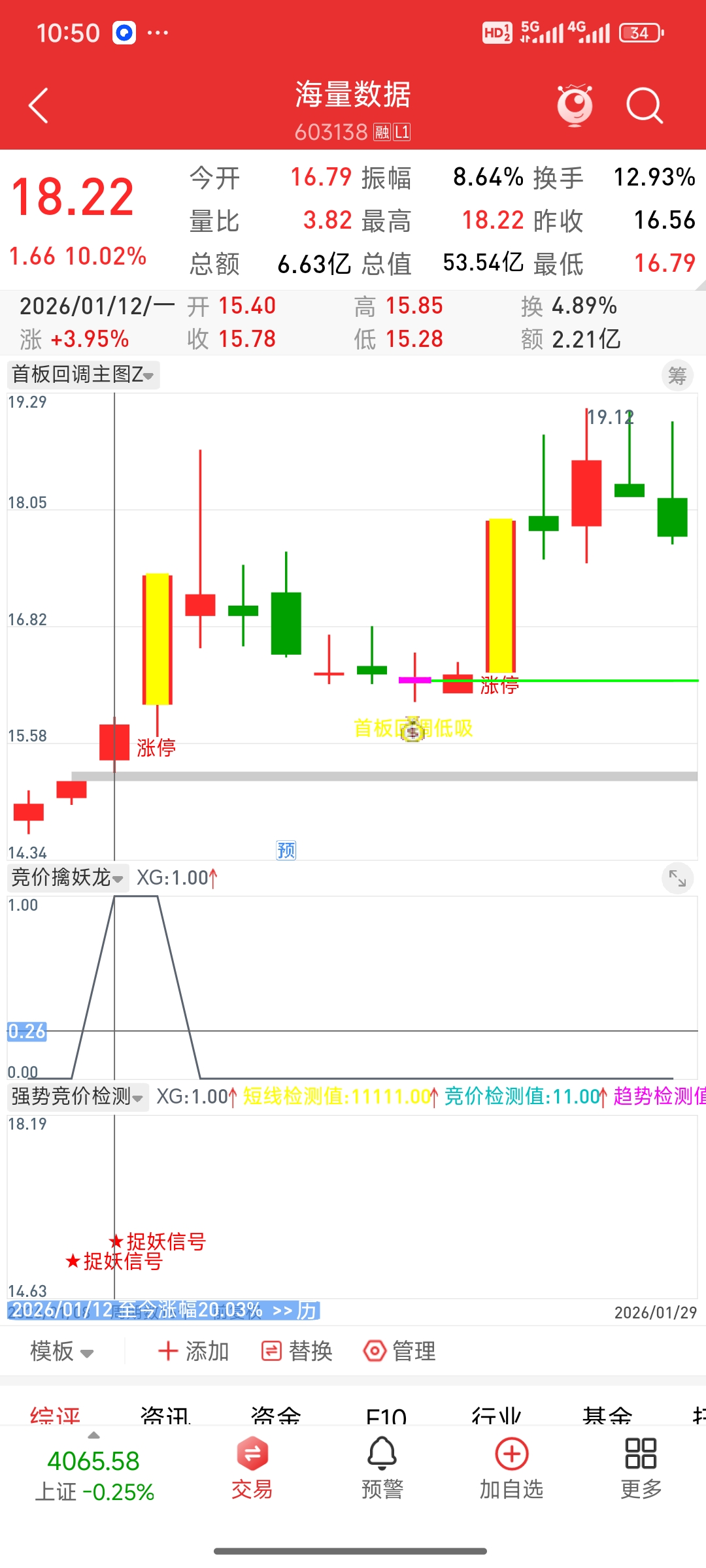Open the 交易 trading button
The height and width of the screenshot is (1568, 706).
252,1469
